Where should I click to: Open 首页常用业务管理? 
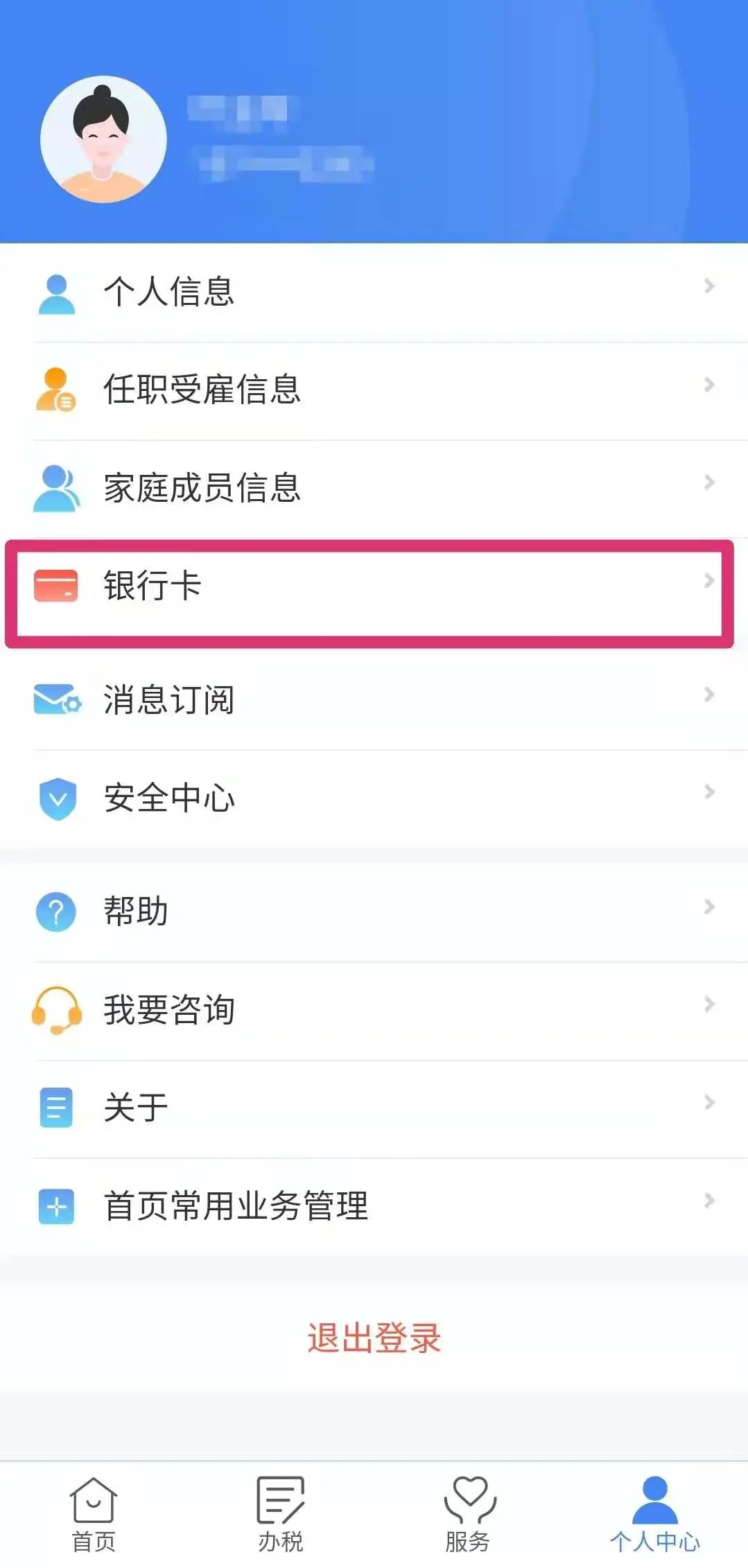374,1206
